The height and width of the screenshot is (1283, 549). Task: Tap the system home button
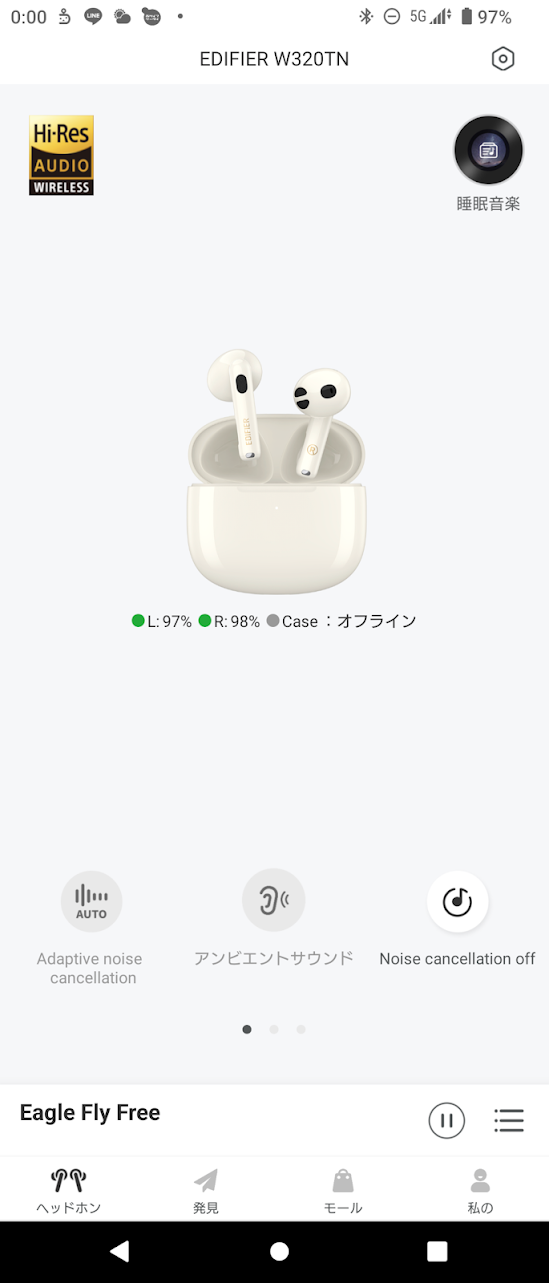pyautogui.click(x=280, y=1251)
